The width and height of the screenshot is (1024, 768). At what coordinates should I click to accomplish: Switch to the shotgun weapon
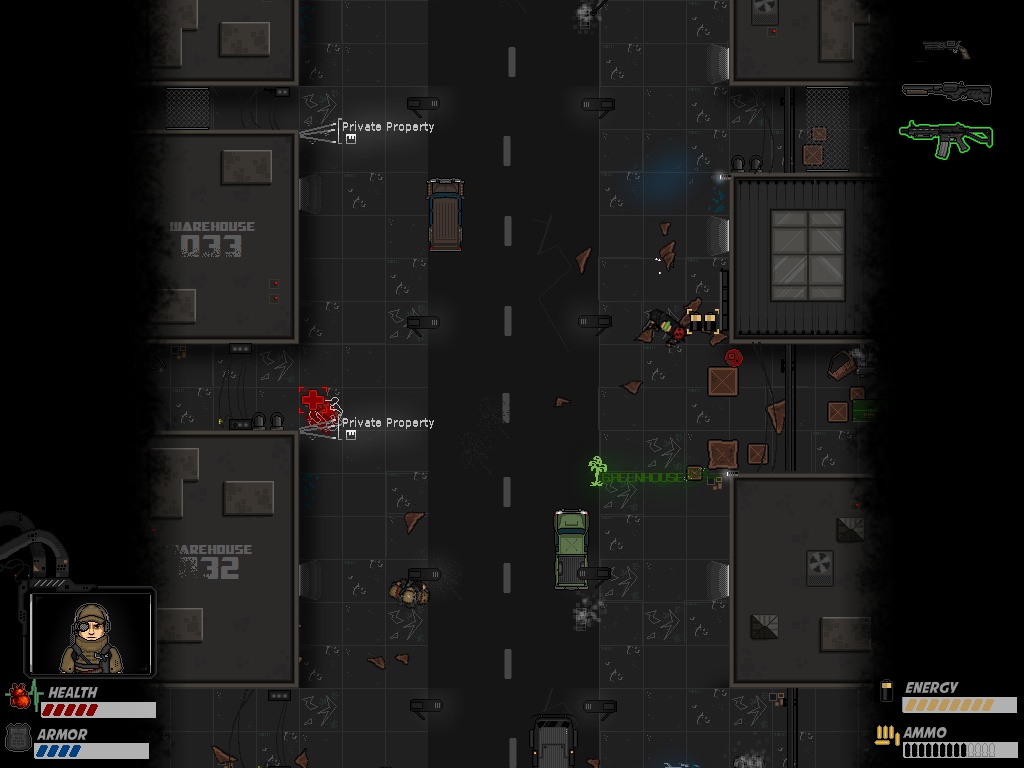coord(946,92)
